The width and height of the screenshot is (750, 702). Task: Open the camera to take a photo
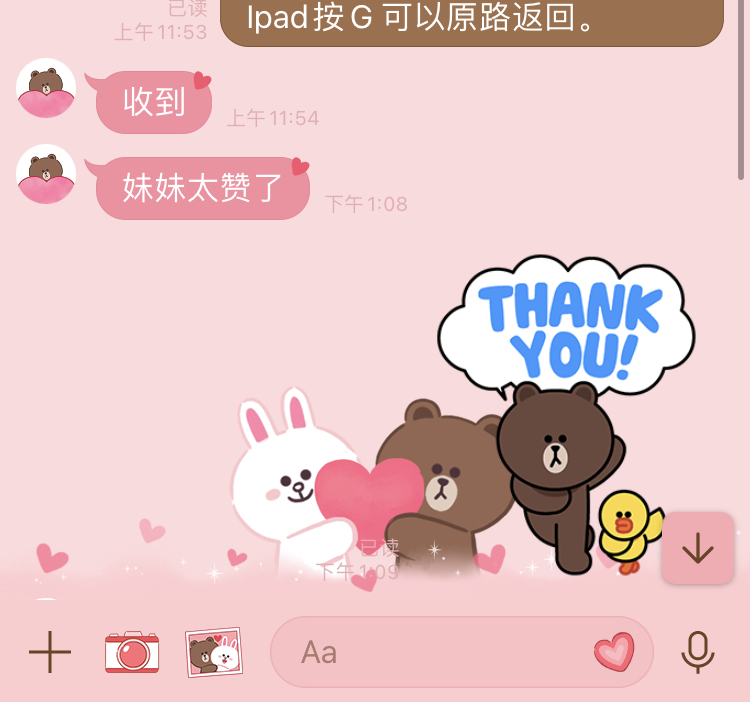[x=132, y=653]
